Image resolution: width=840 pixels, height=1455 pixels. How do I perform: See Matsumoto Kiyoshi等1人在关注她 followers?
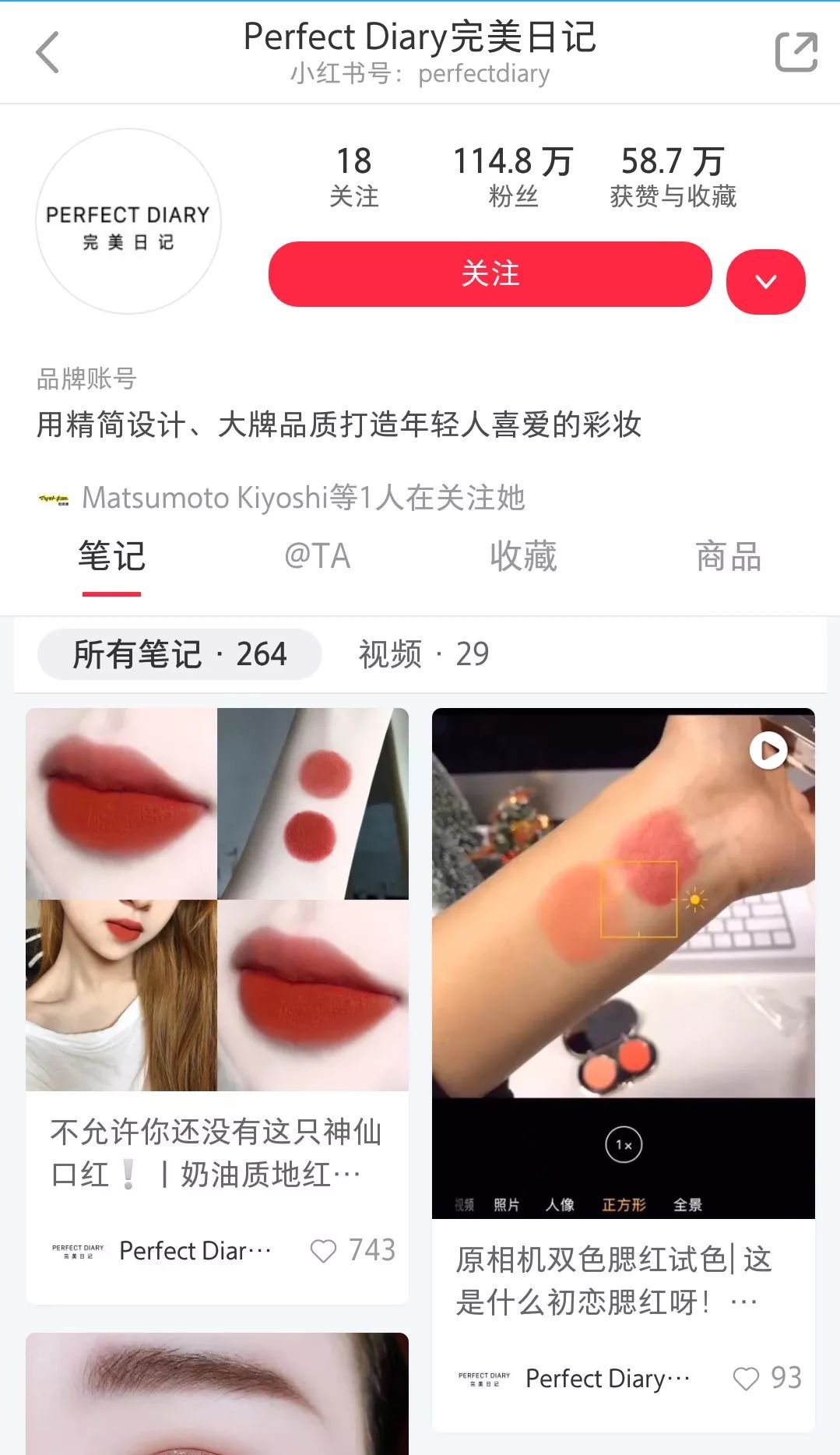tap(302, 498)
